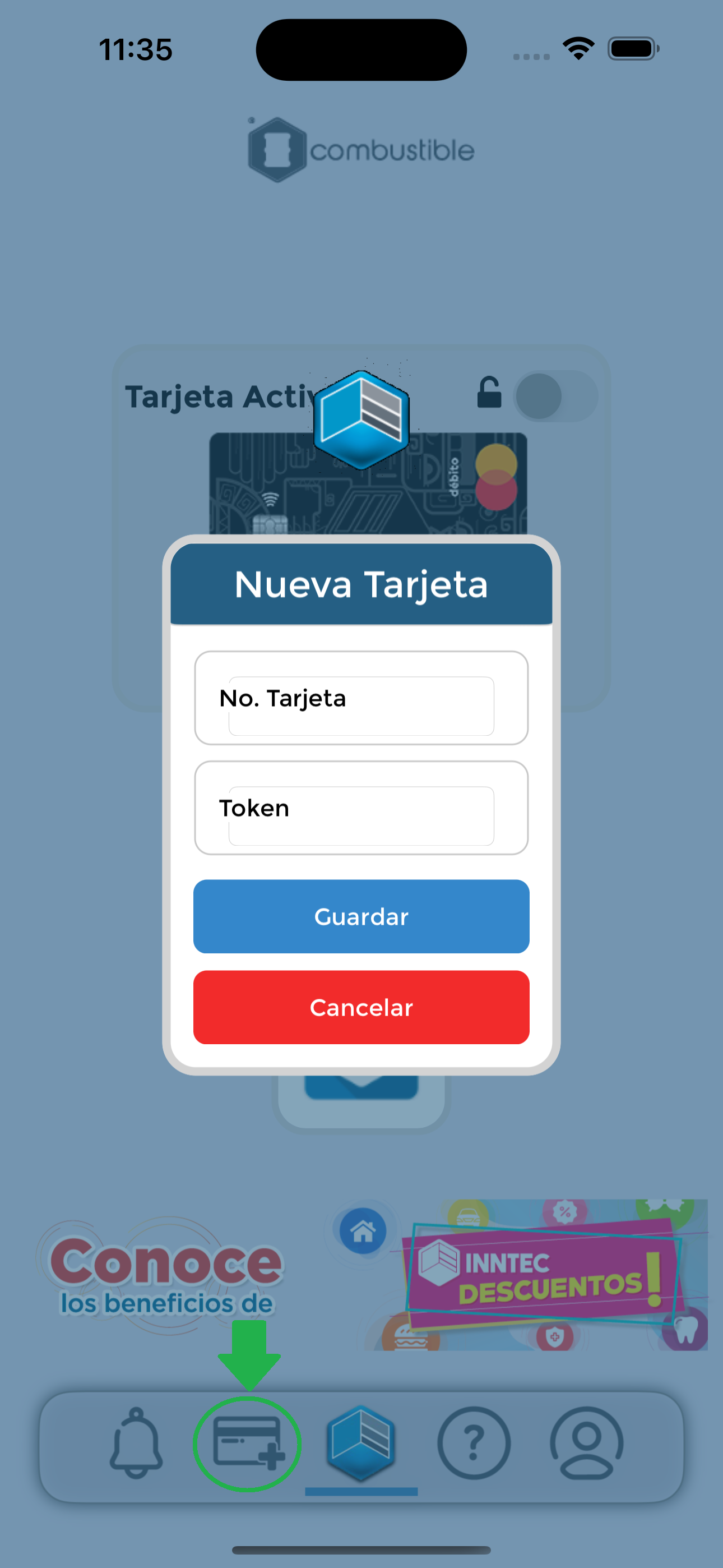Open the profile account icon

pos(586,1442)
